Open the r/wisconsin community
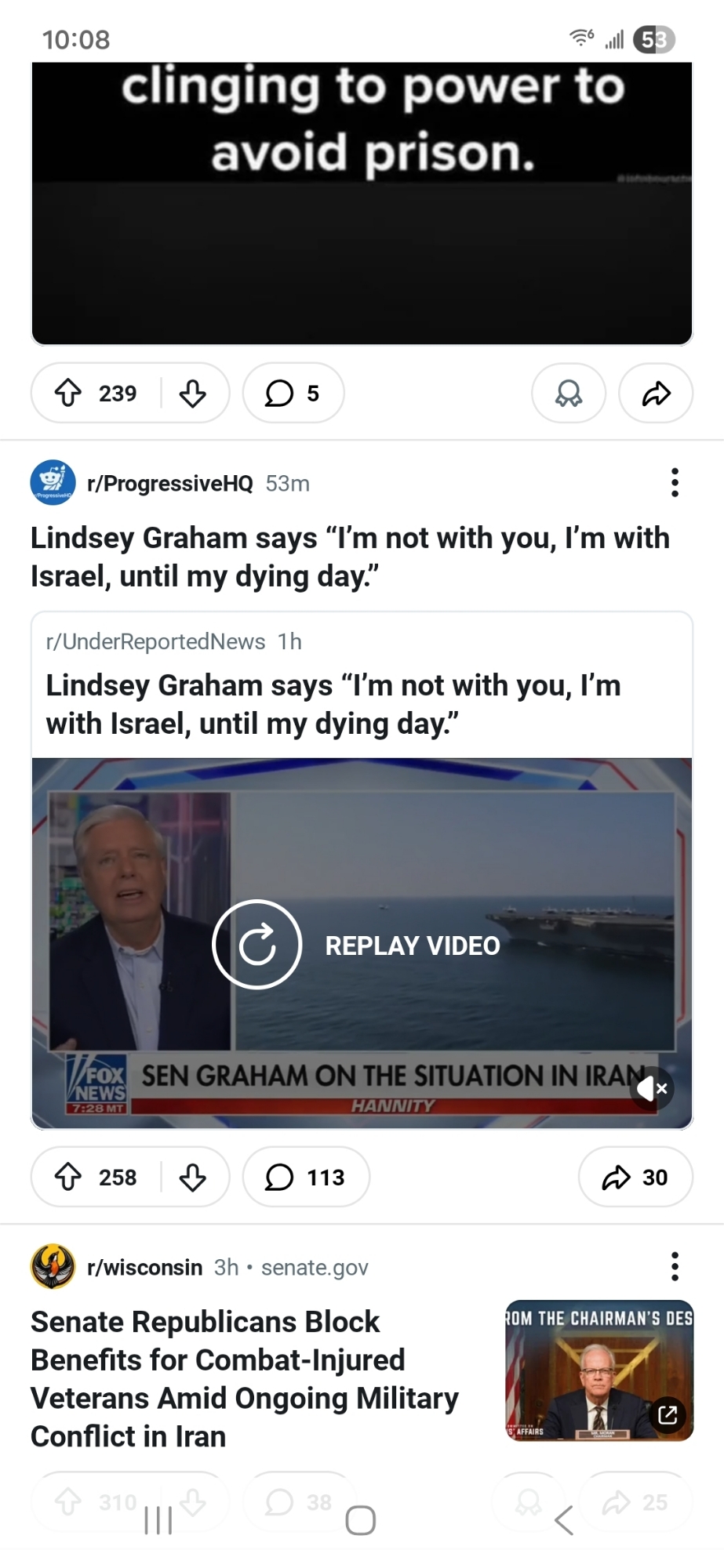The height and width of the screenshot is (1568, 724). pos(144,1268)
